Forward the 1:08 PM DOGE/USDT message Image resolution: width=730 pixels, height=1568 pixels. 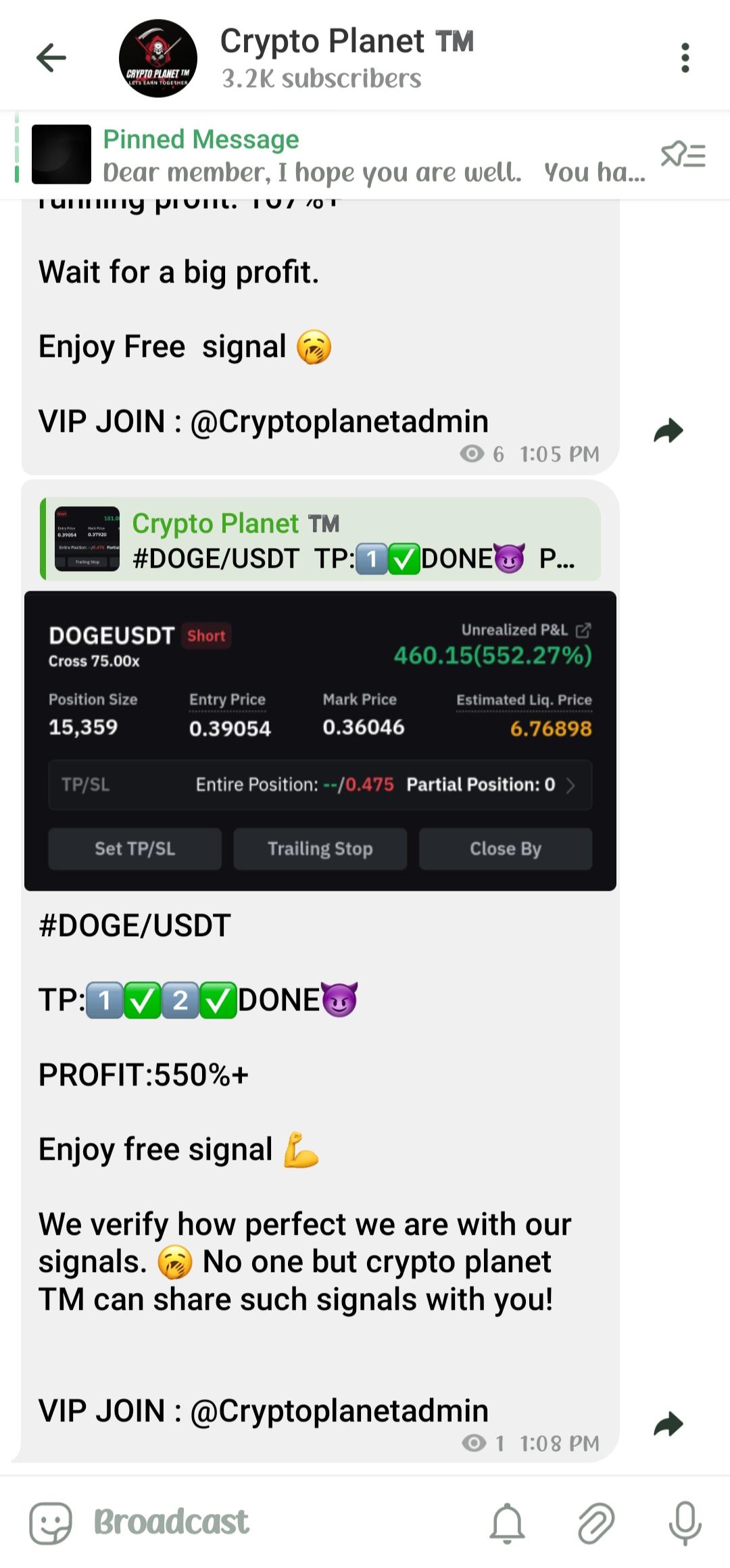pos(669,1423)
